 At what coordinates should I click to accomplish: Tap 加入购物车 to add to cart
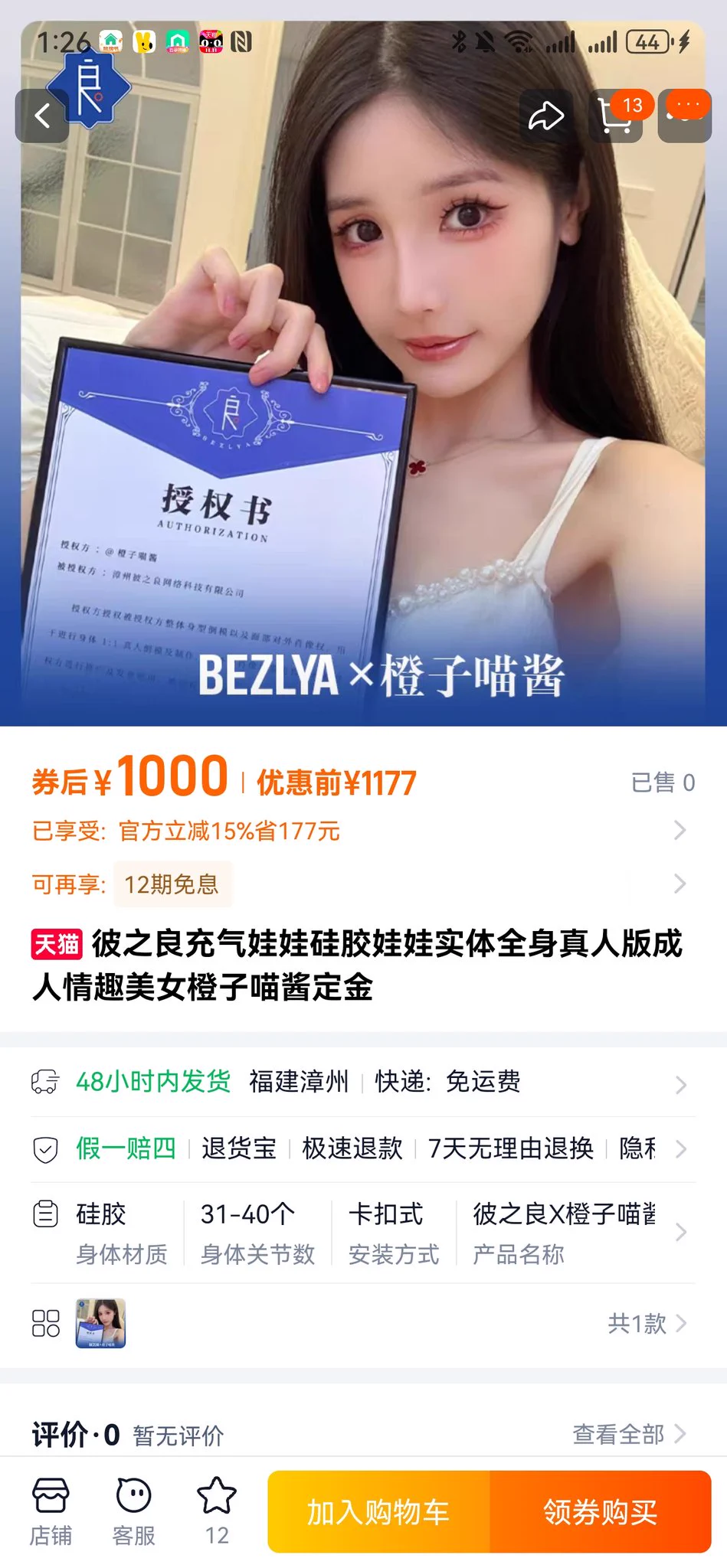coord(378,1512)
